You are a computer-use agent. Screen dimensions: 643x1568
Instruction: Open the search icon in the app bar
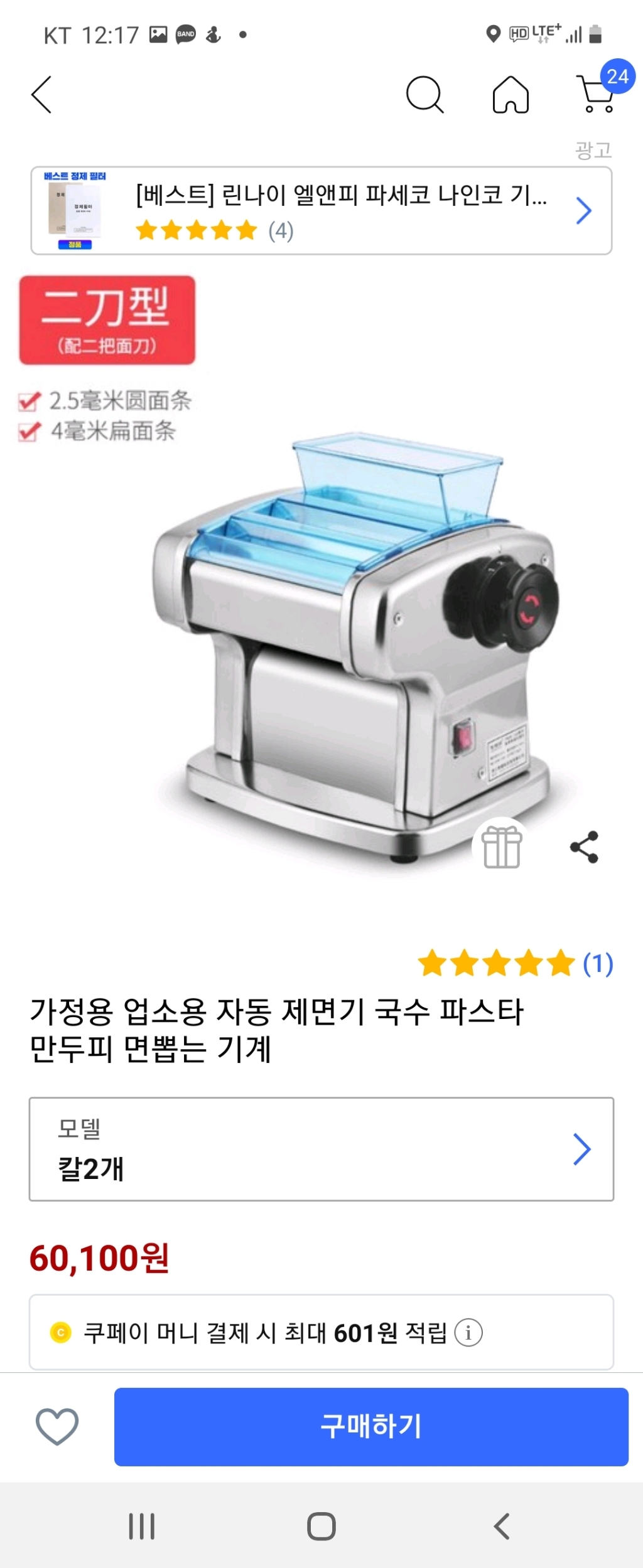tap(424, 95)
